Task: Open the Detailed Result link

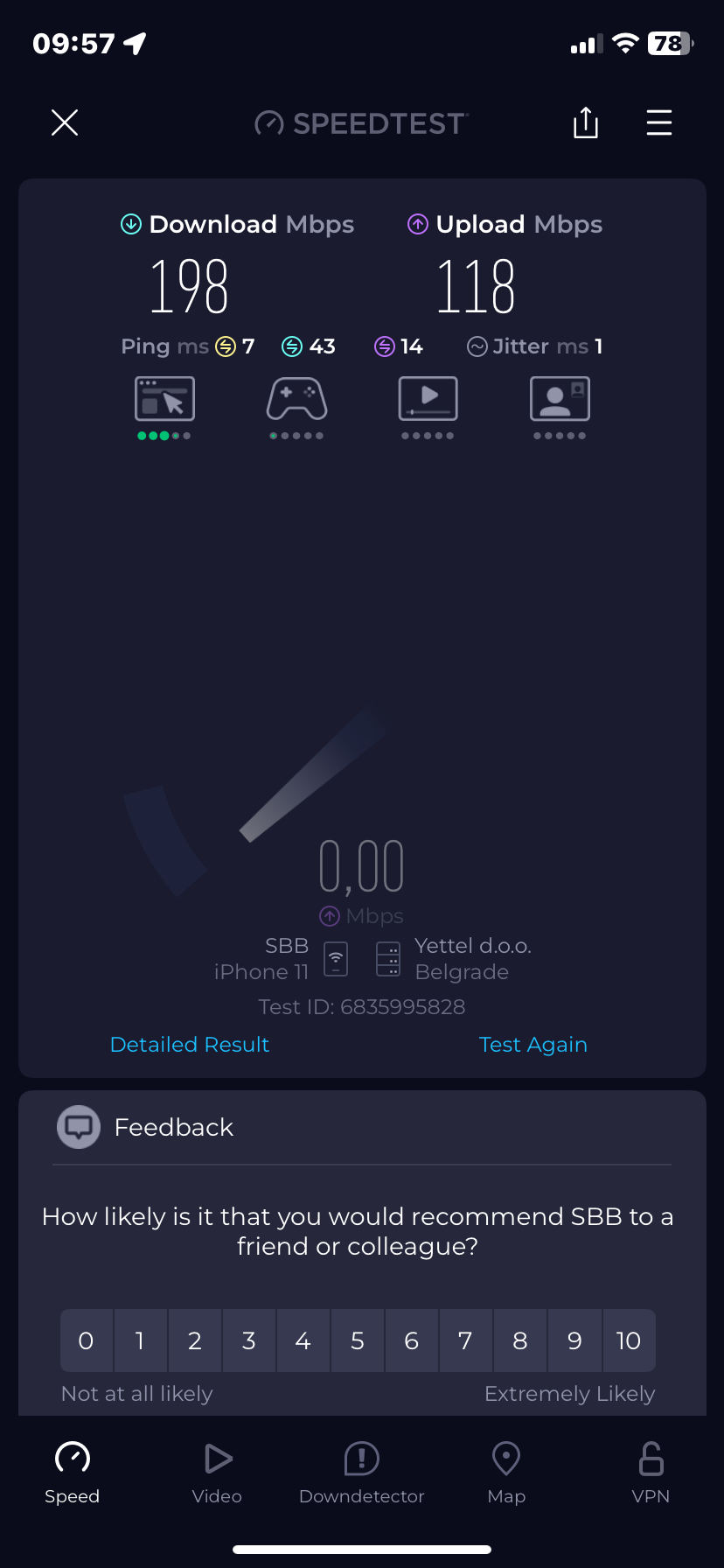Action: pyautogui.click(x=190, y=1044)
